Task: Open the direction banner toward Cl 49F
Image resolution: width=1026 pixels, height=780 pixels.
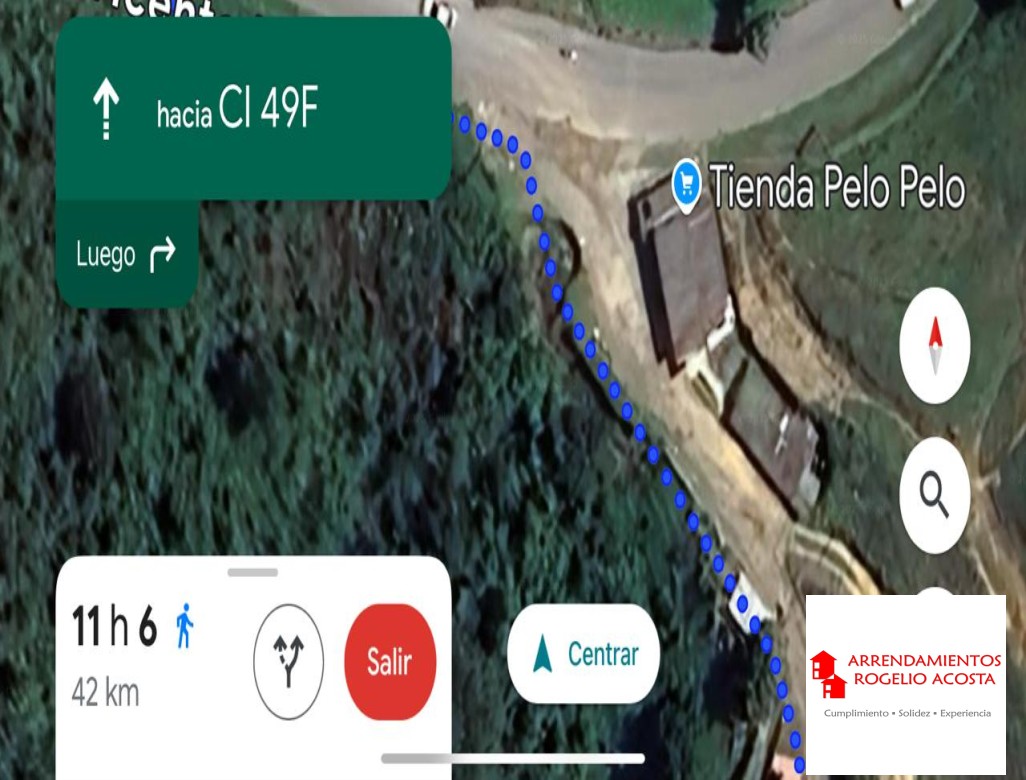Action: click(x=253, y=112)
